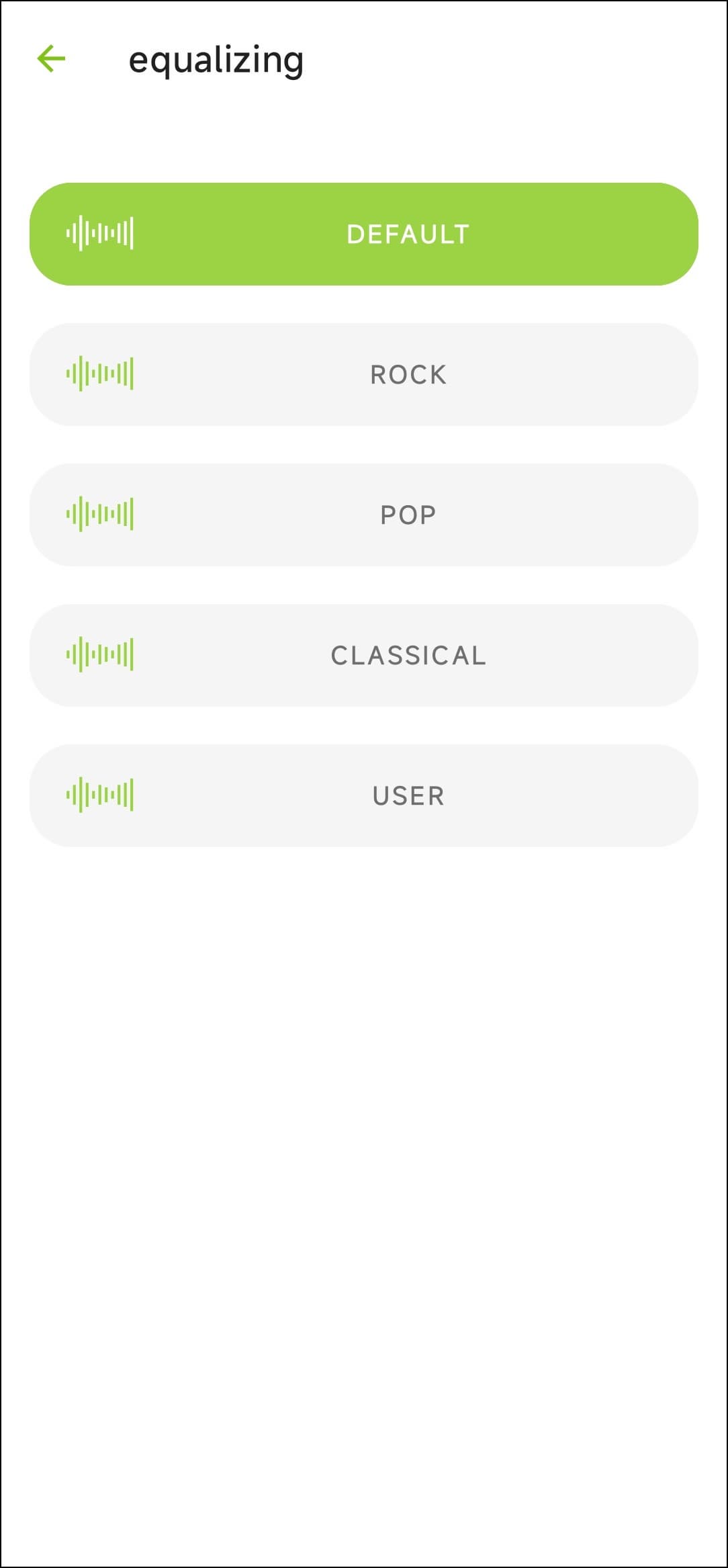Go back using the green arrow
728x1568 pixels.
pyautogui.click(x=51, y=59)
